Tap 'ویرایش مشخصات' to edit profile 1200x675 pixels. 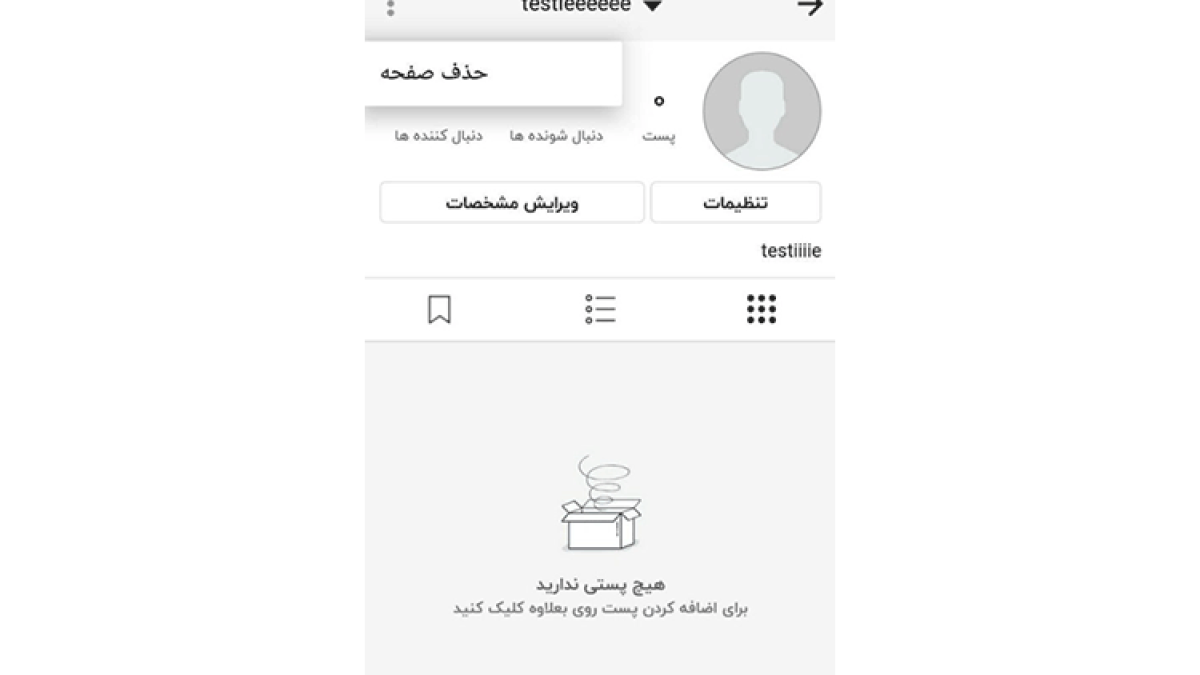[512, 202]
